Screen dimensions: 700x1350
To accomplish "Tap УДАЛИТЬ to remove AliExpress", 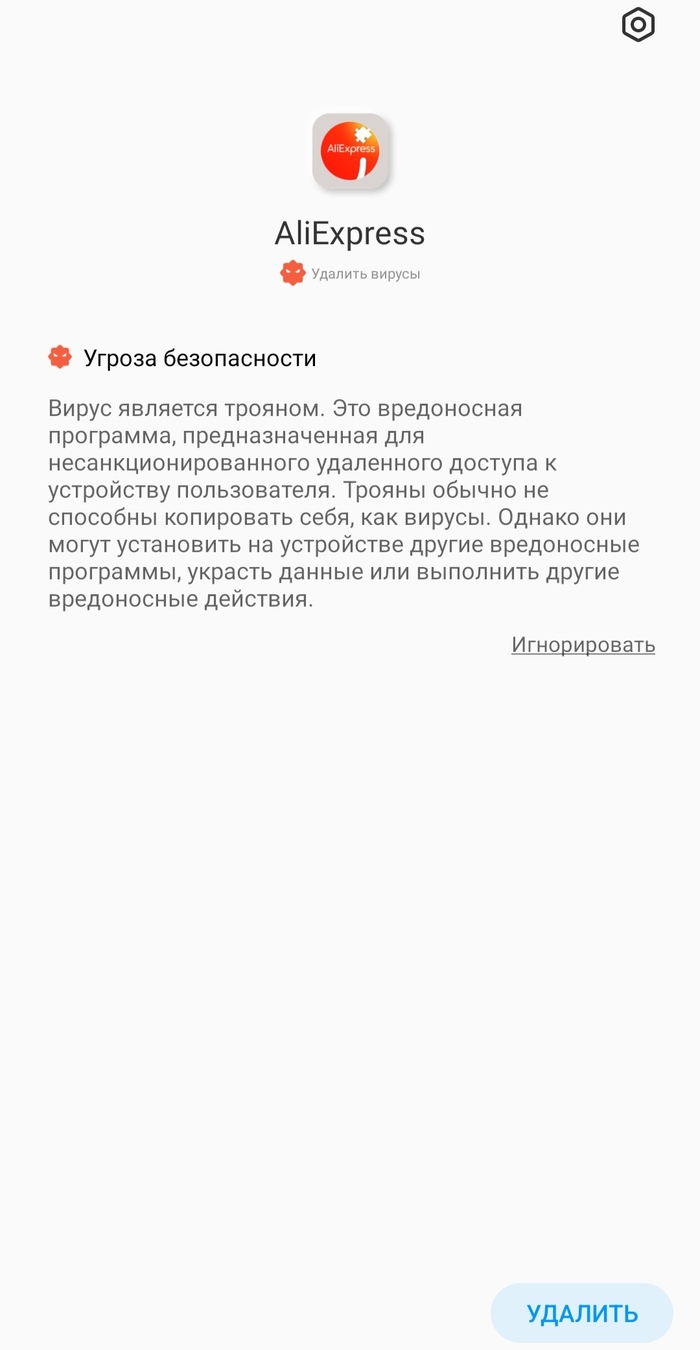I will pyautogui.click(x=582, y=1313).
